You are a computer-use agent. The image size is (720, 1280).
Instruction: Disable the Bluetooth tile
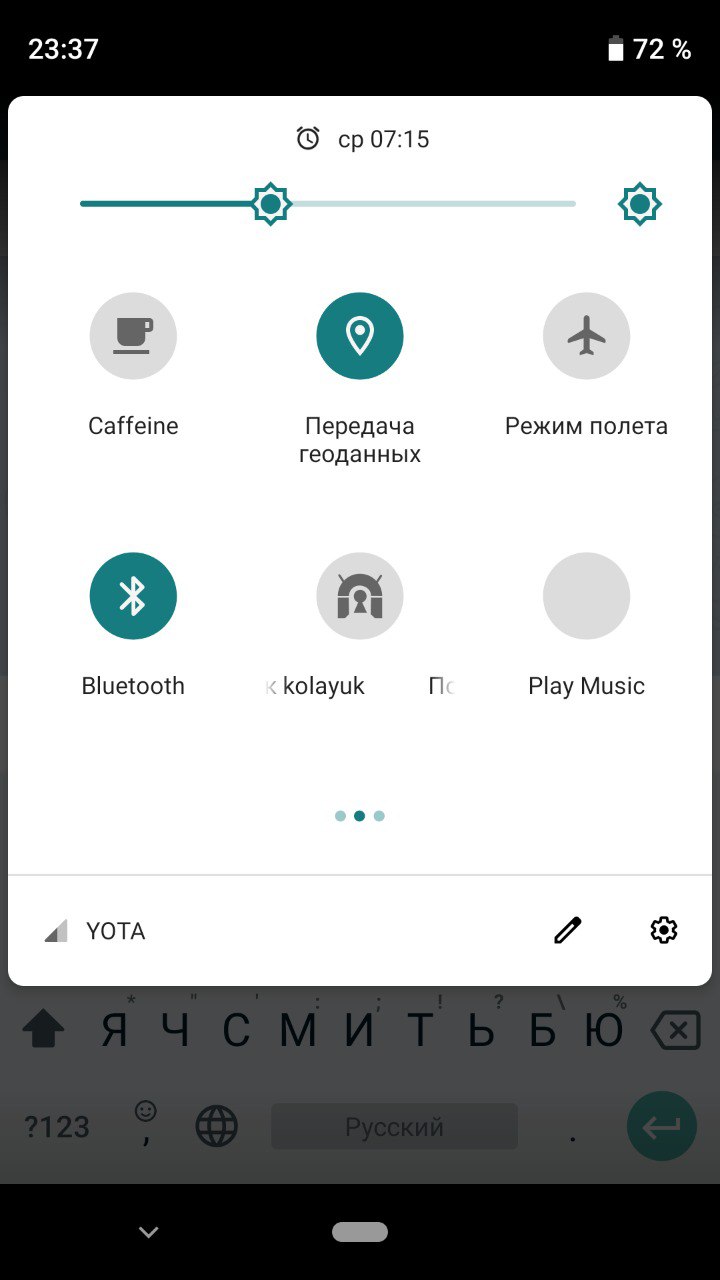[133, 596]
